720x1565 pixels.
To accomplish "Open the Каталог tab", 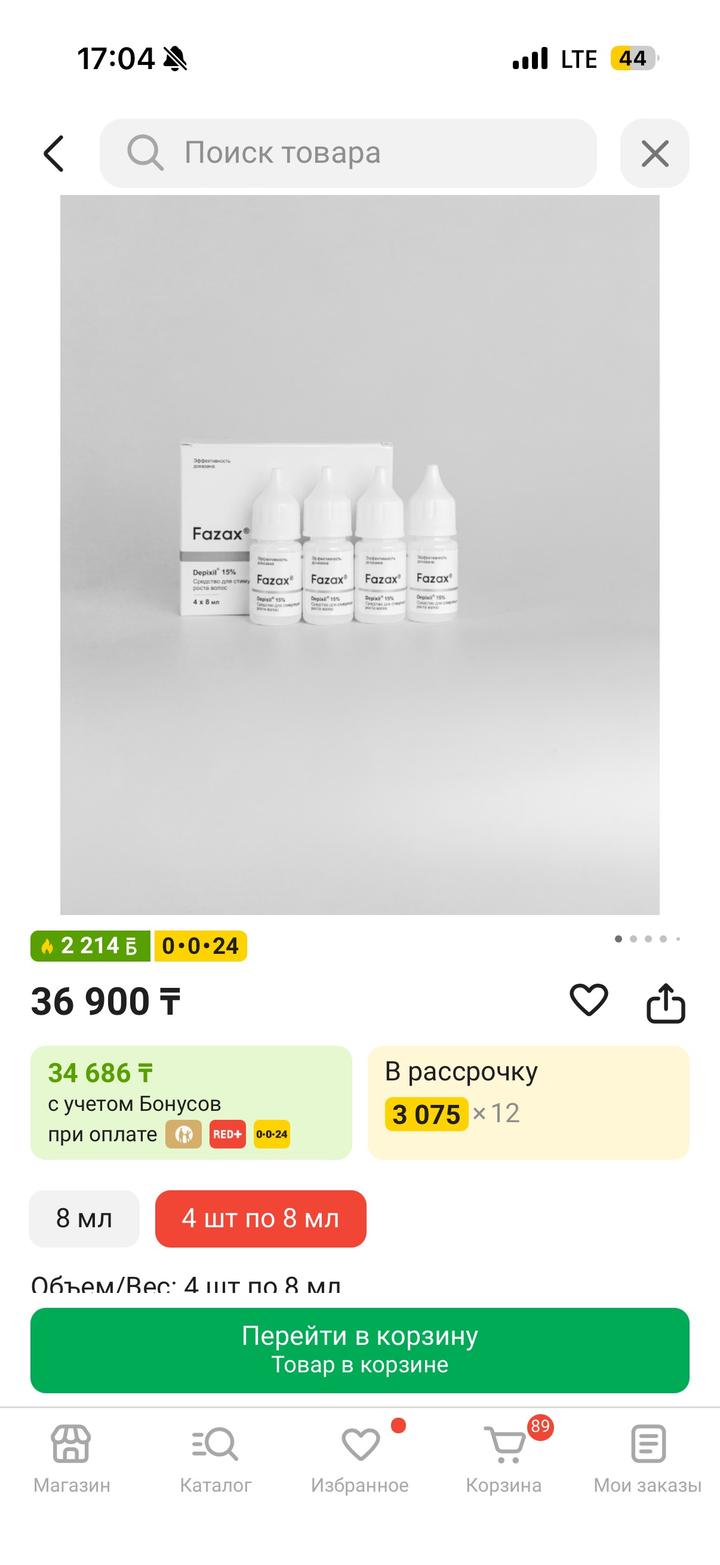I will [x=216, y=1459].
